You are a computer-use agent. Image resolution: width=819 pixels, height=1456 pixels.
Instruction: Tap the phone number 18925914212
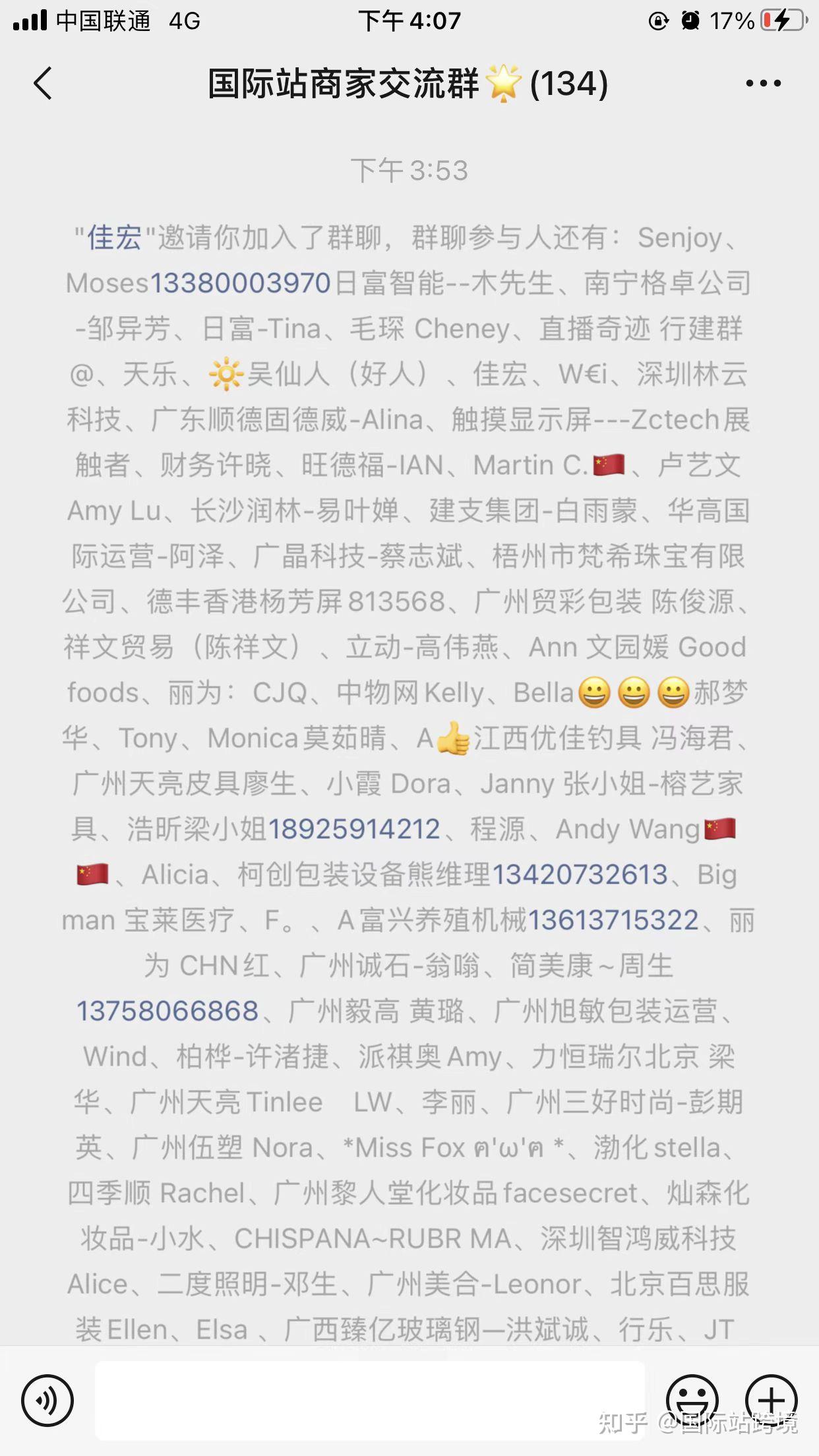tap(354, 830)
